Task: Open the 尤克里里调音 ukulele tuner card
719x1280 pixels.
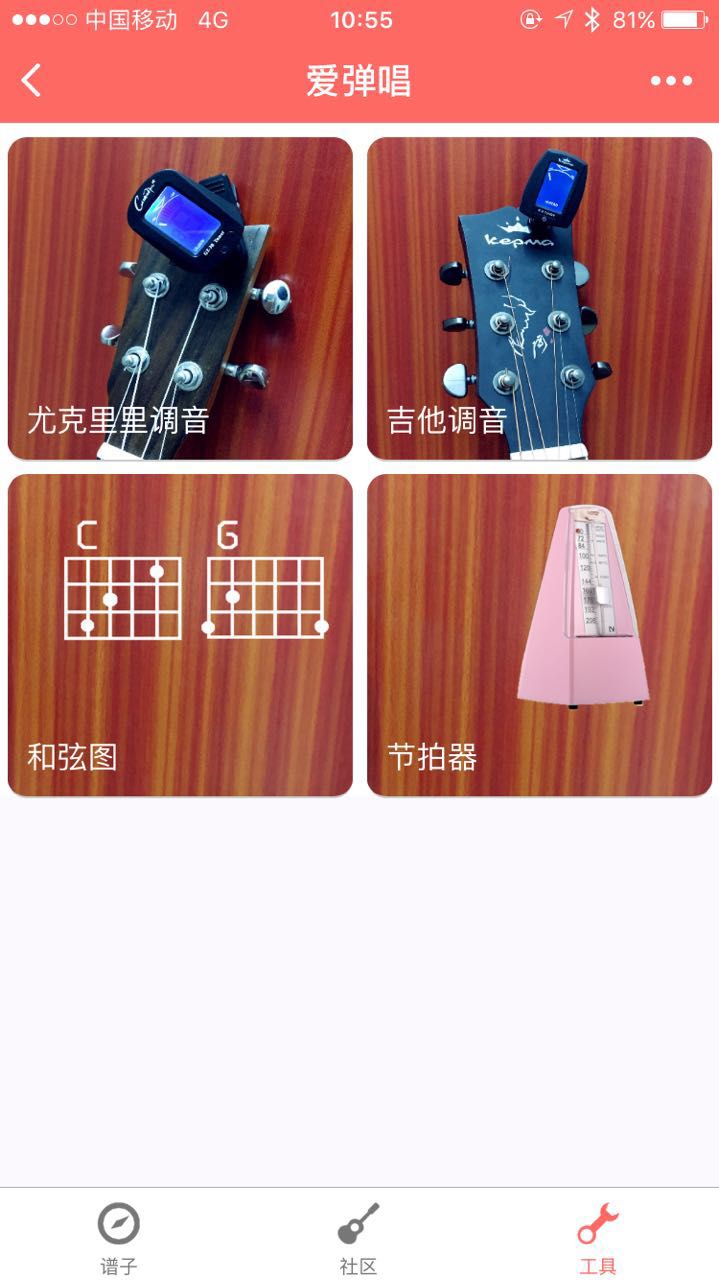Action: (x=180, y=298)
